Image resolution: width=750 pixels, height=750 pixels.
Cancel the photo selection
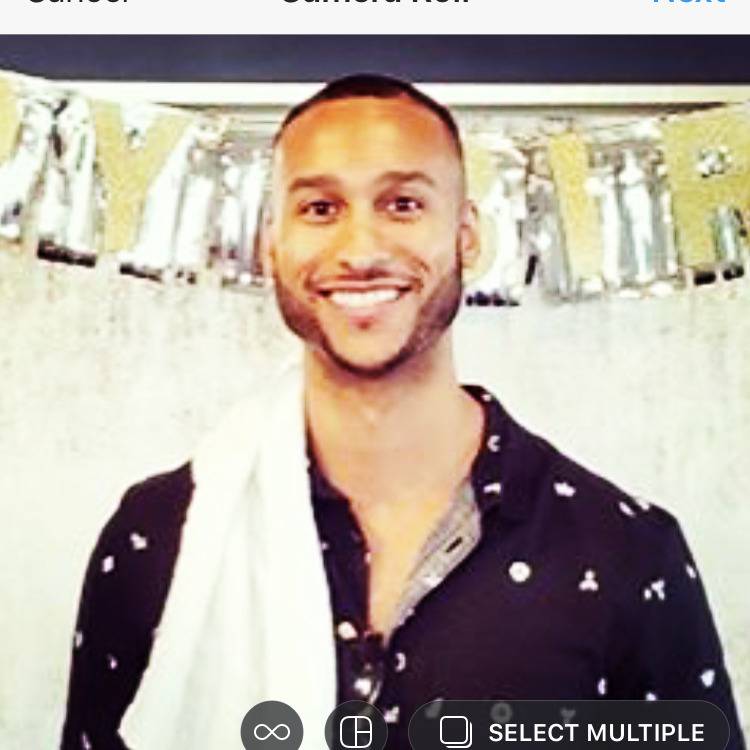tap(78, 4)
